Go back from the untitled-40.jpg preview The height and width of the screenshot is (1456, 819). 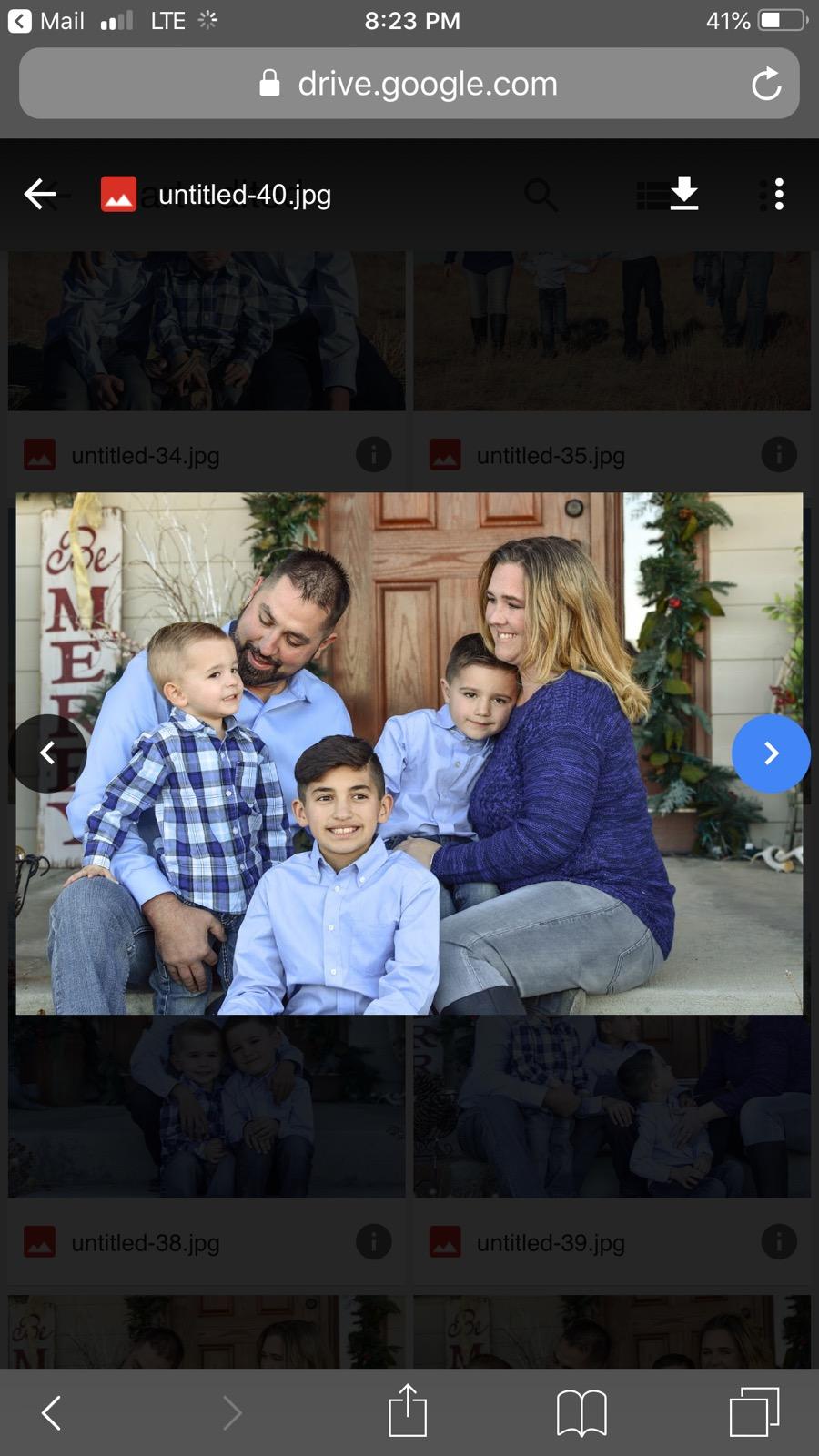(40, 194)
